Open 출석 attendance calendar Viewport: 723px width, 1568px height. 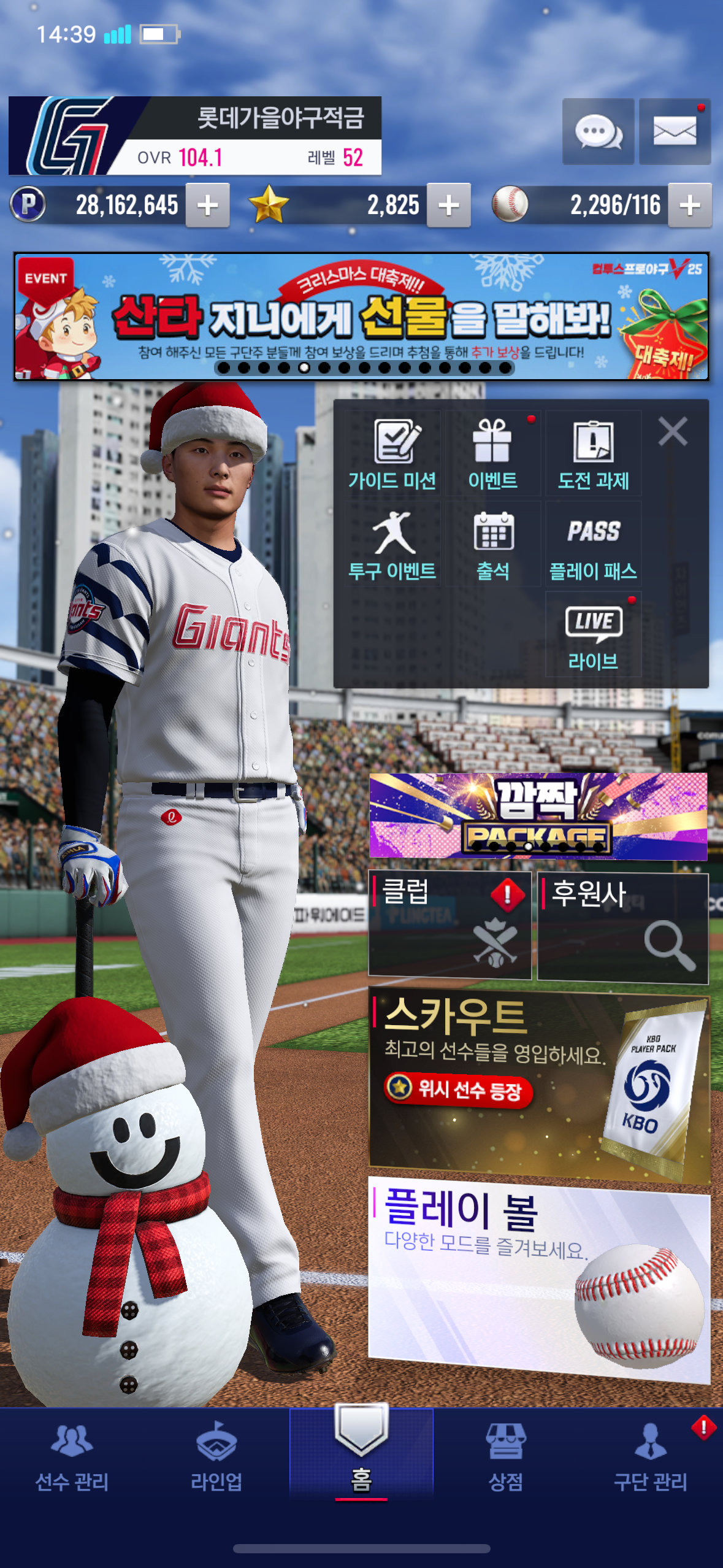pyautogui.click(x=493, y=545)
